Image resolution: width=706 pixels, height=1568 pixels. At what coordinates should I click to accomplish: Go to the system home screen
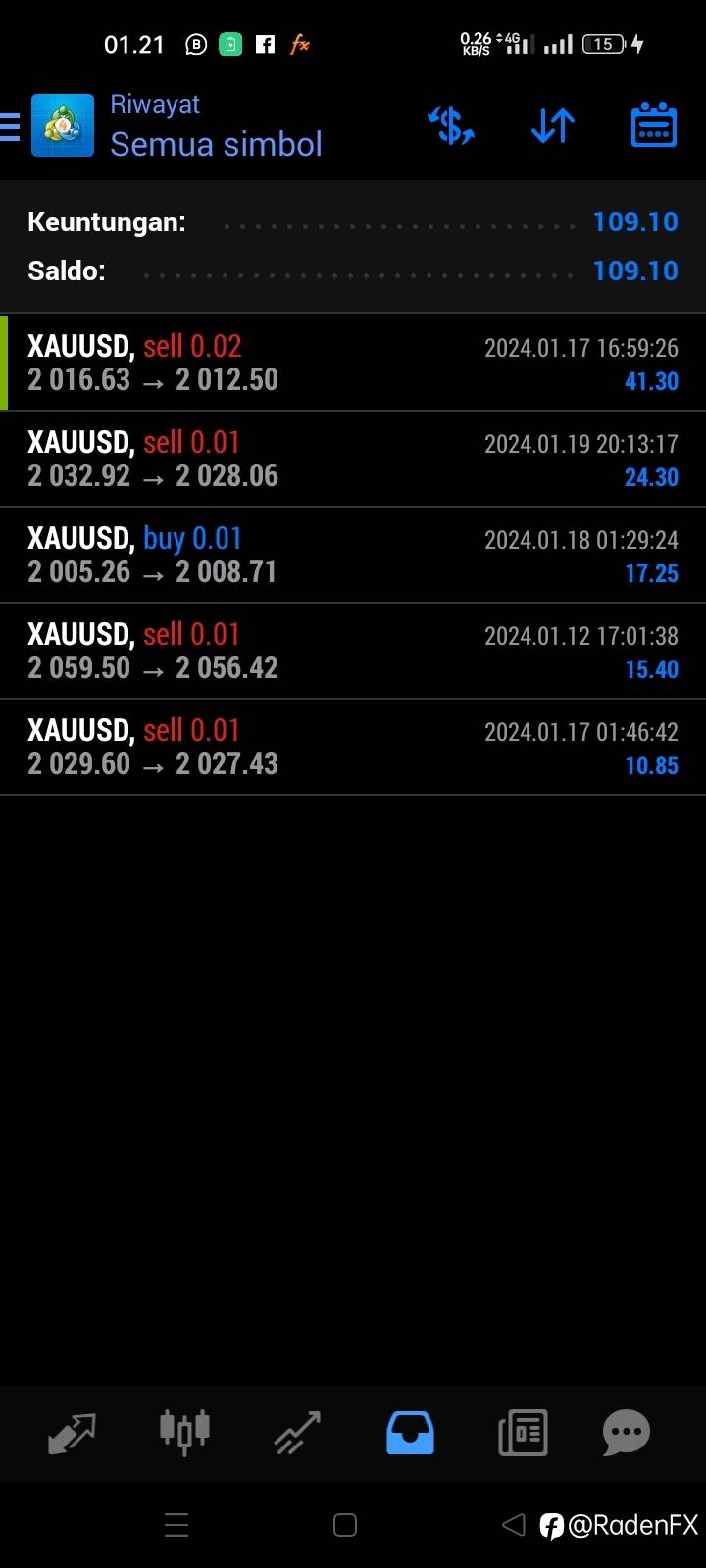click(x=345, y=1525)
